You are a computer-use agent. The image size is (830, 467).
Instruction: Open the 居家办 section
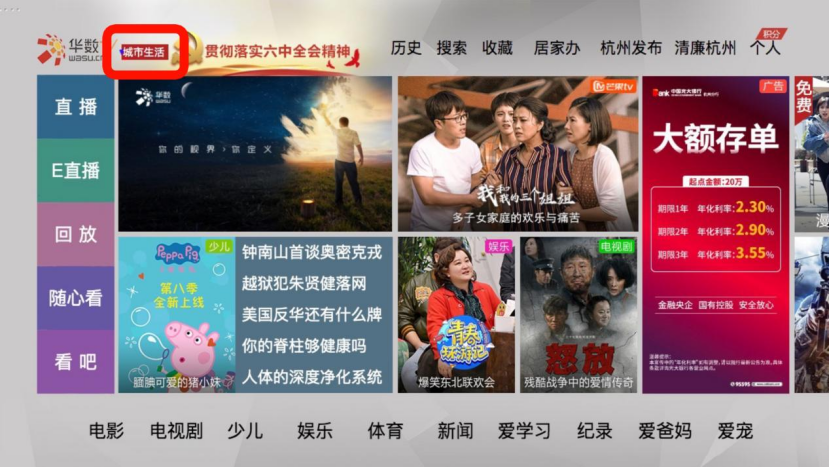coord(557,48)
